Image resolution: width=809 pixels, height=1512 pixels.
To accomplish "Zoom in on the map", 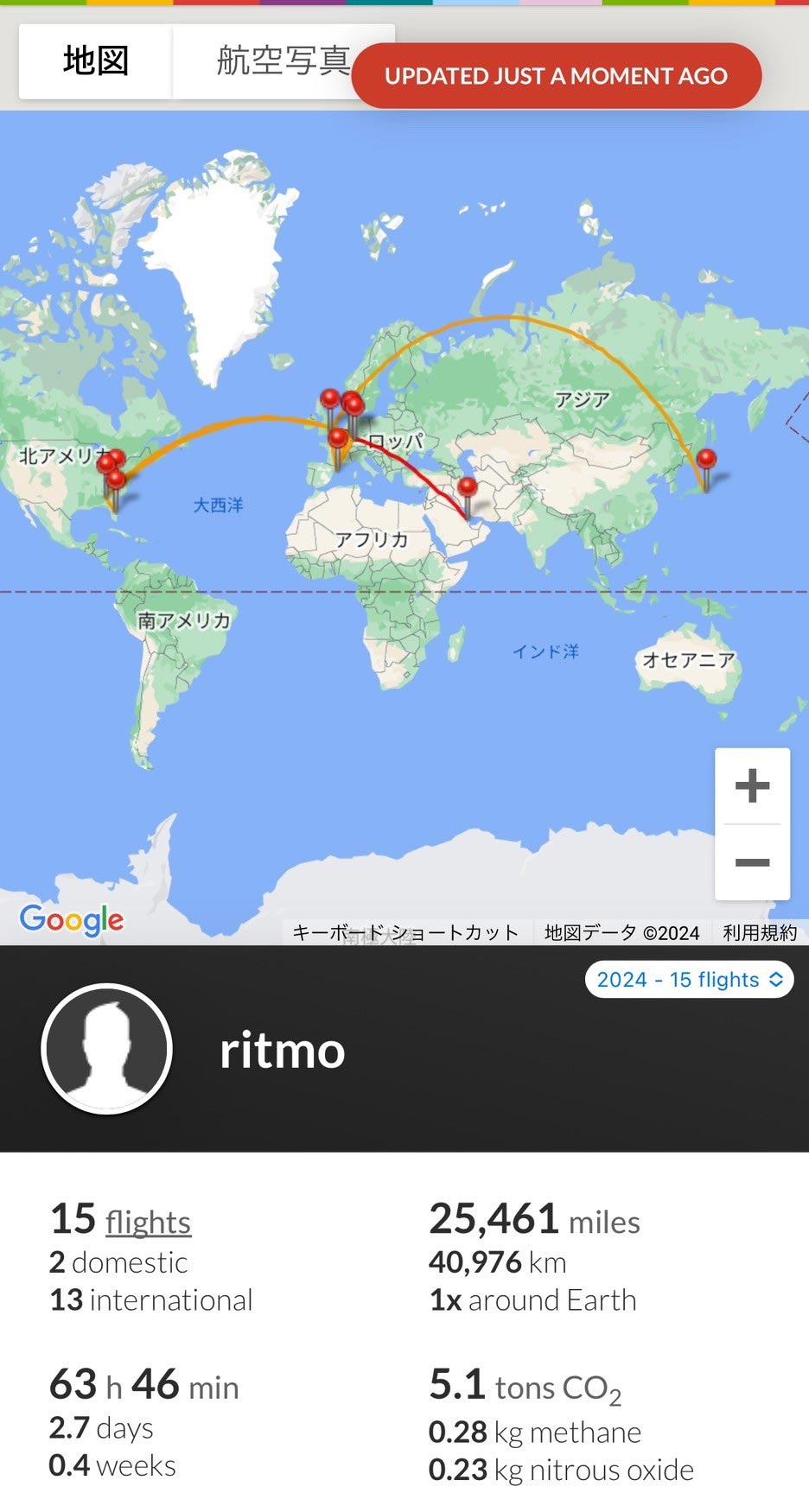I will 752,785.
